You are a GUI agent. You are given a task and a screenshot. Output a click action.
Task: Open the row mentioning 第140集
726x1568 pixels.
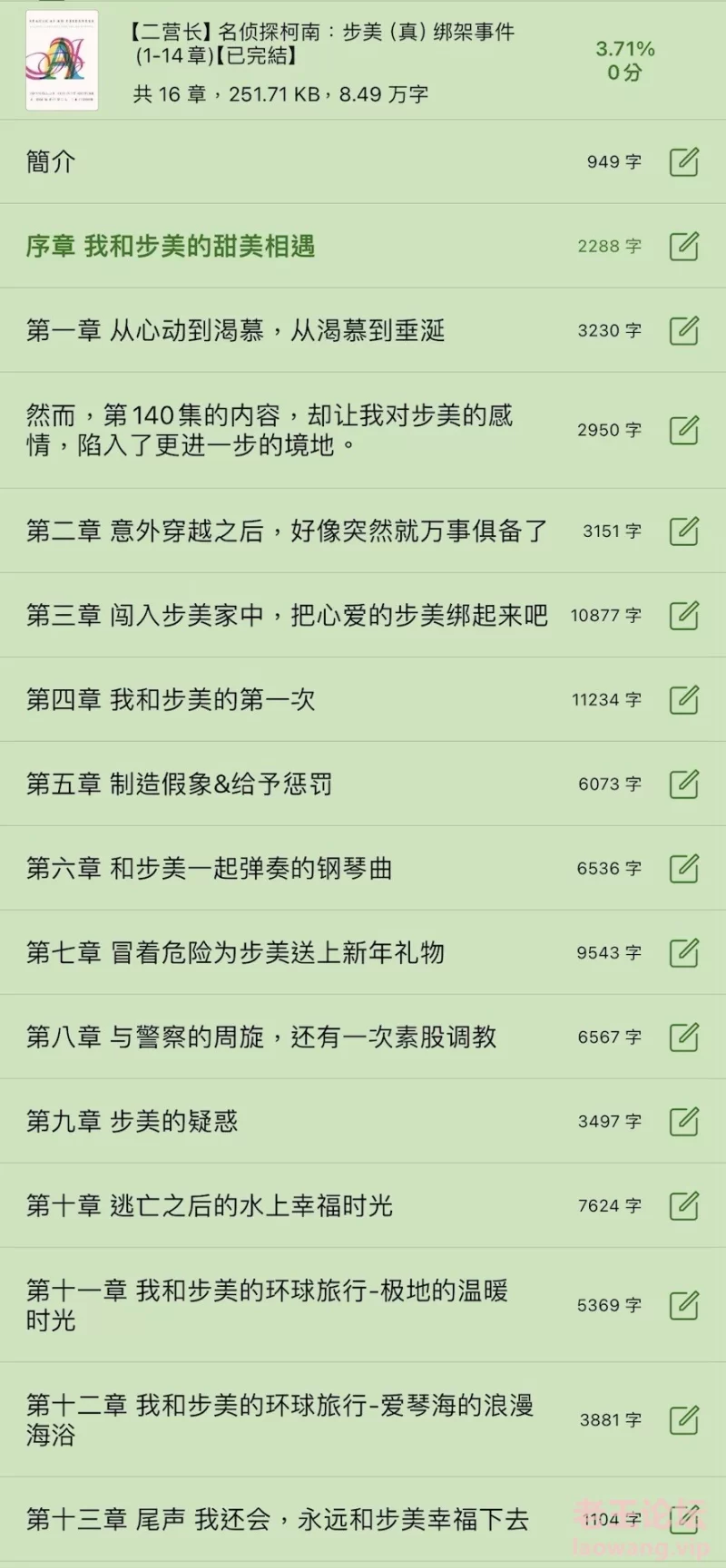[363, 430]
